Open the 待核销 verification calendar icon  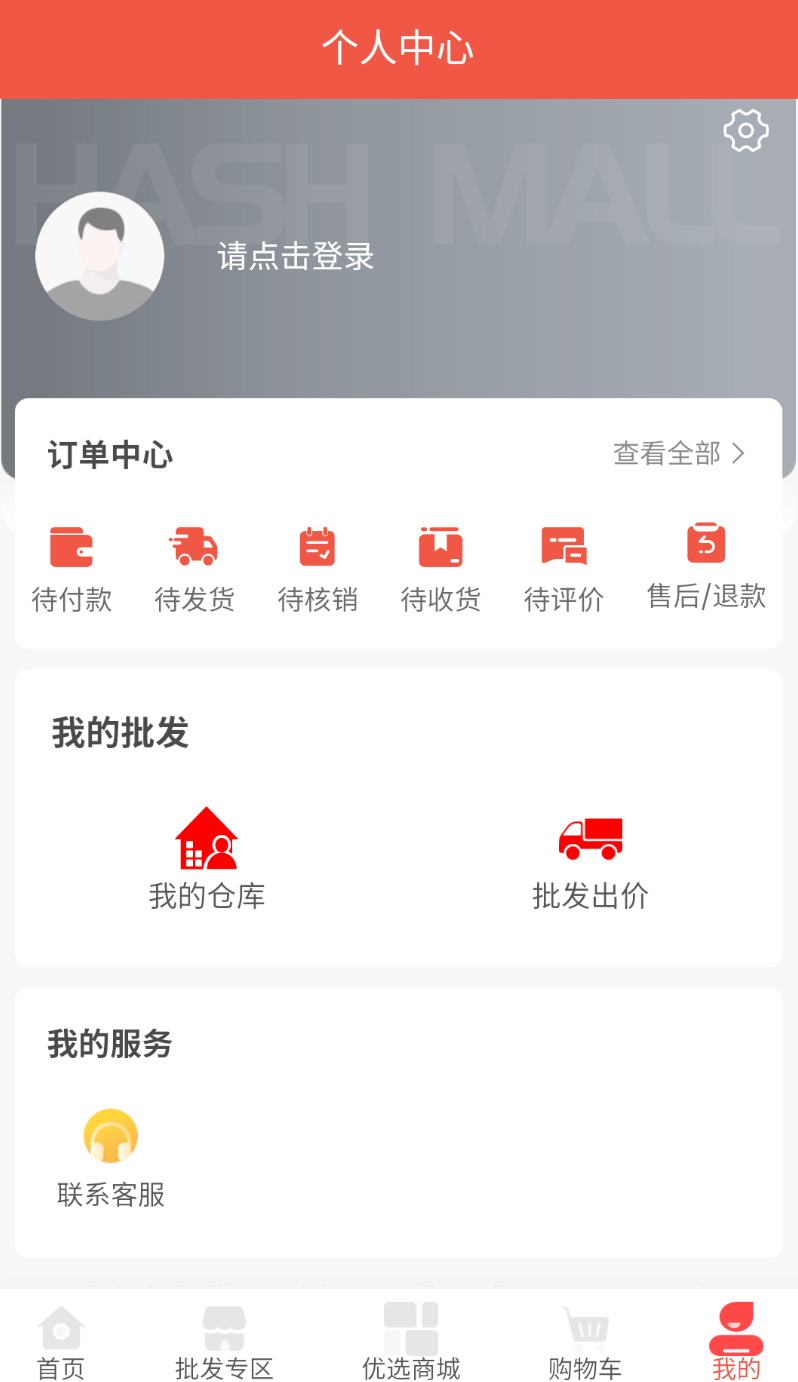(317, 545)
